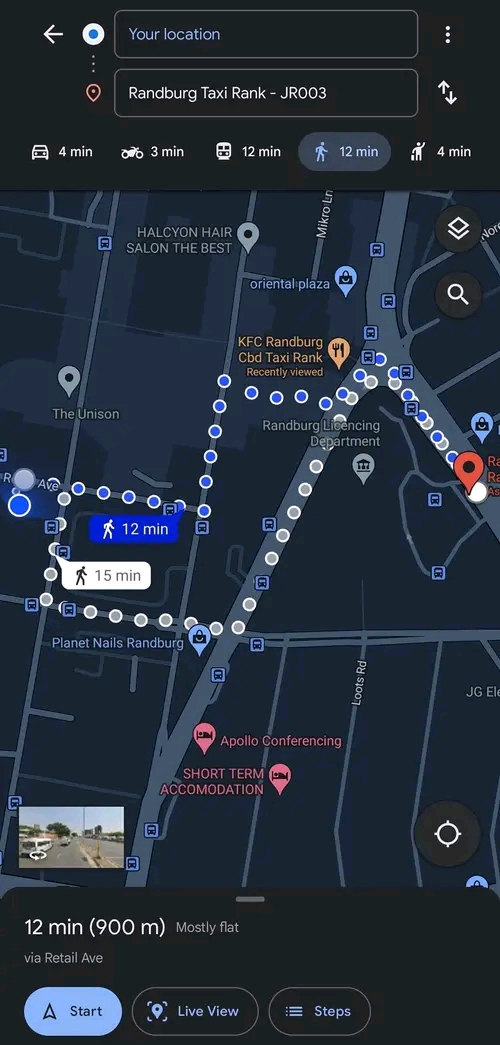Open the Street View thumbnail
The image size is (500, 1045).
pyautogui.click(x=71, y=837)
